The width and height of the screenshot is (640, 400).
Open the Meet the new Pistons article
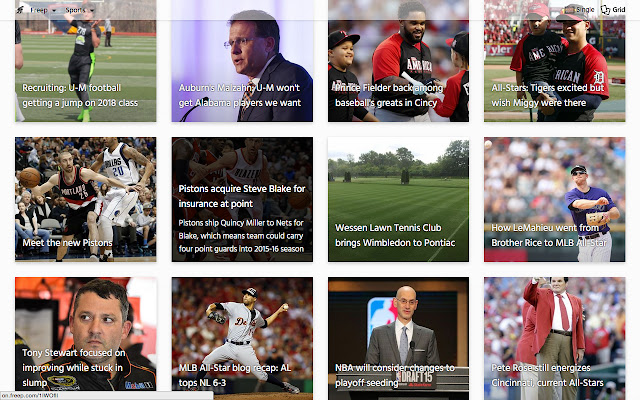(85, 200)
